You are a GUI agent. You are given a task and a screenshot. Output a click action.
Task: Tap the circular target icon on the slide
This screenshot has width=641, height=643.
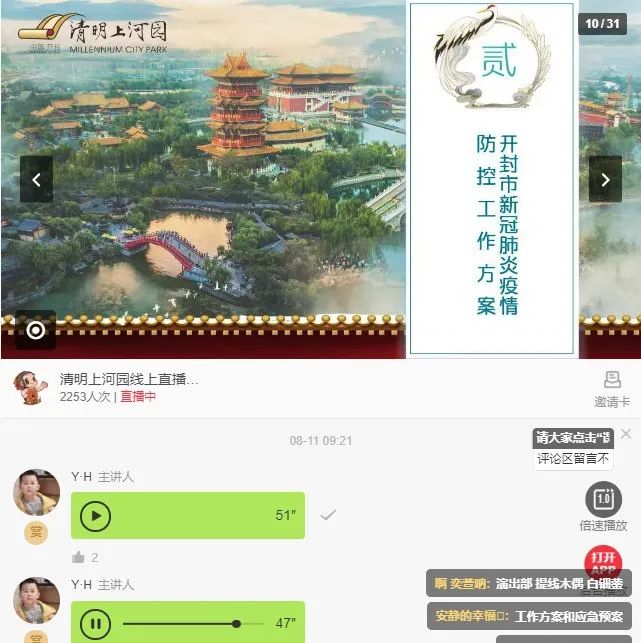pos(36,330)
